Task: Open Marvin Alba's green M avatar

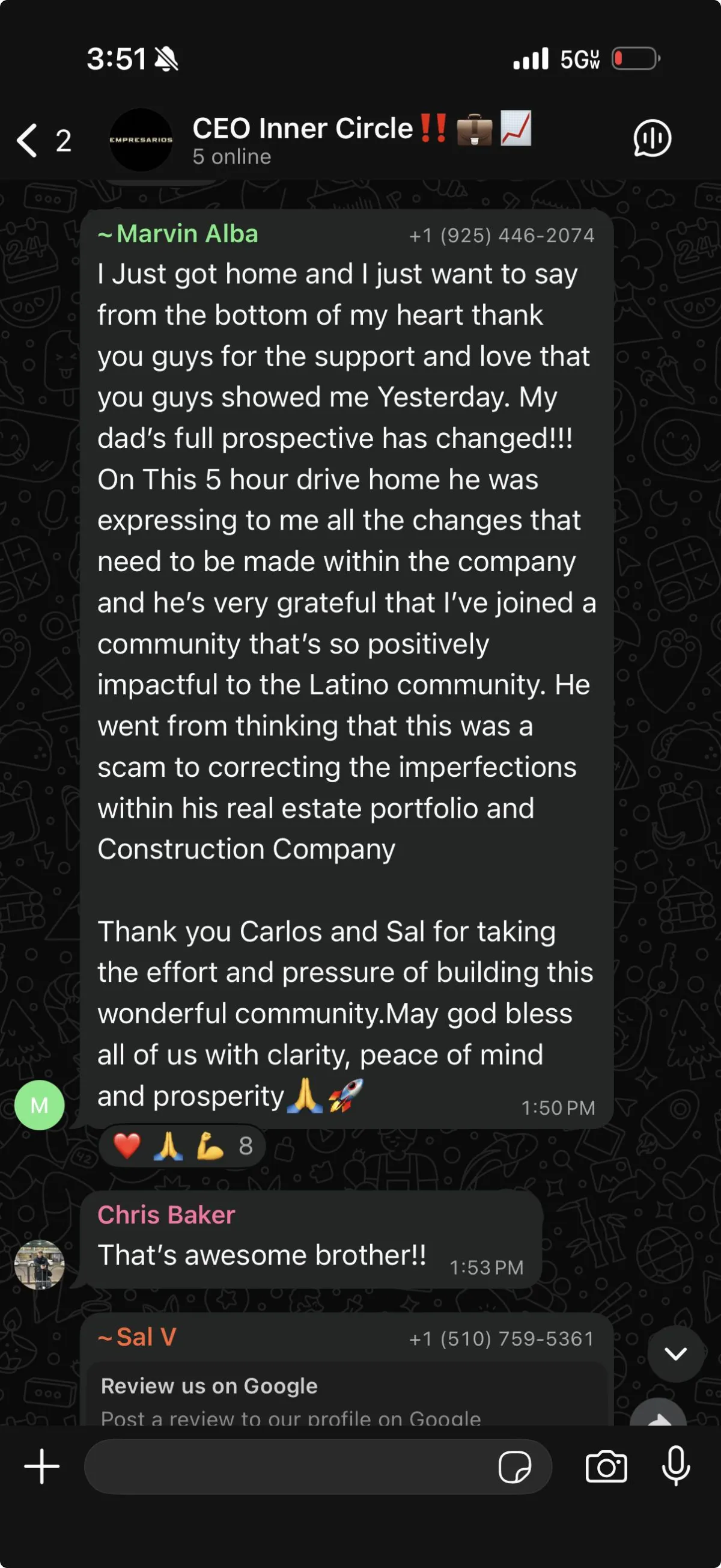Action: point(40,1106)
